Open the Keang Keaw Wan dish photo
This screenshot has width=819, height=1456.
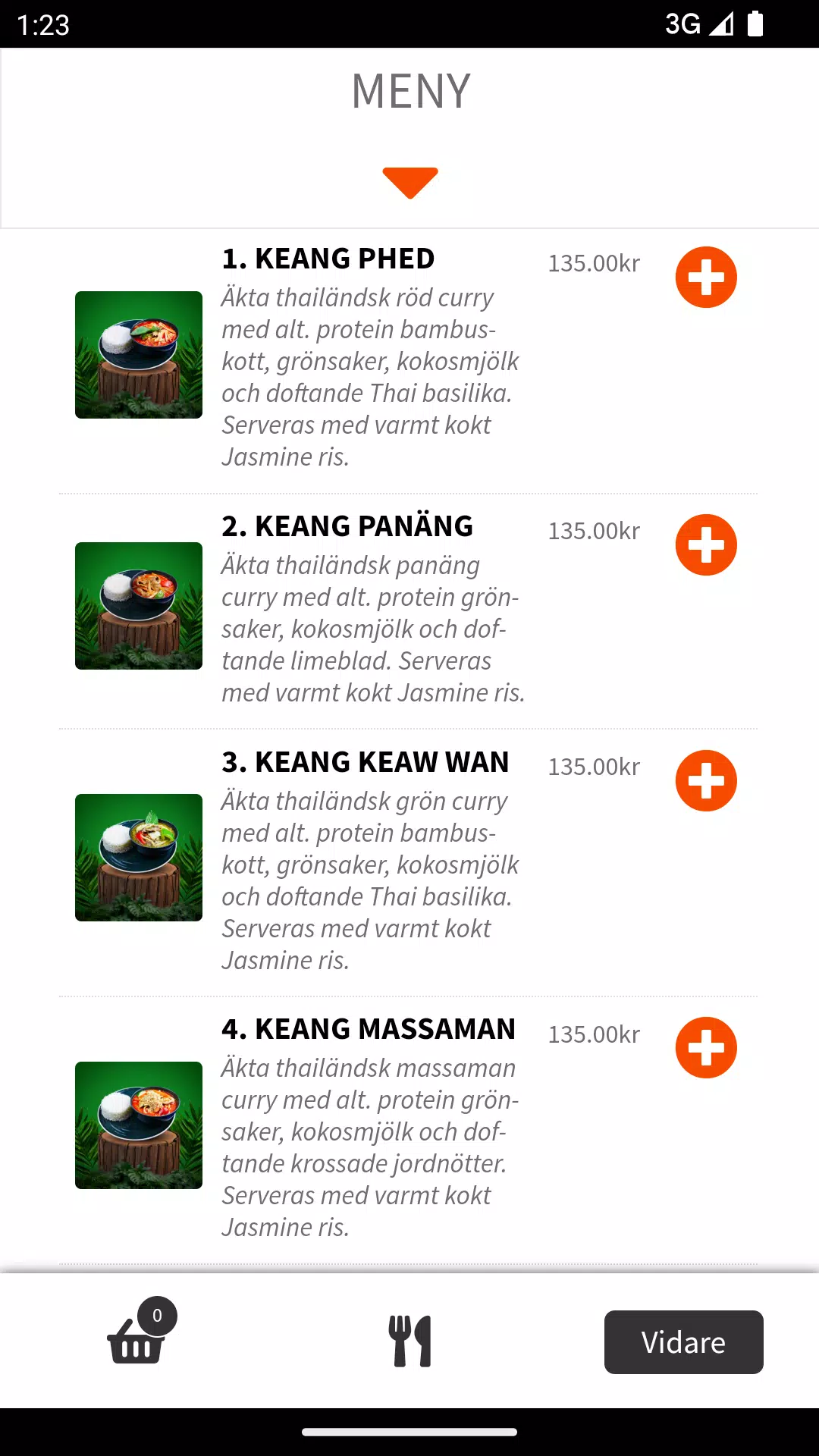pos(139,858)
